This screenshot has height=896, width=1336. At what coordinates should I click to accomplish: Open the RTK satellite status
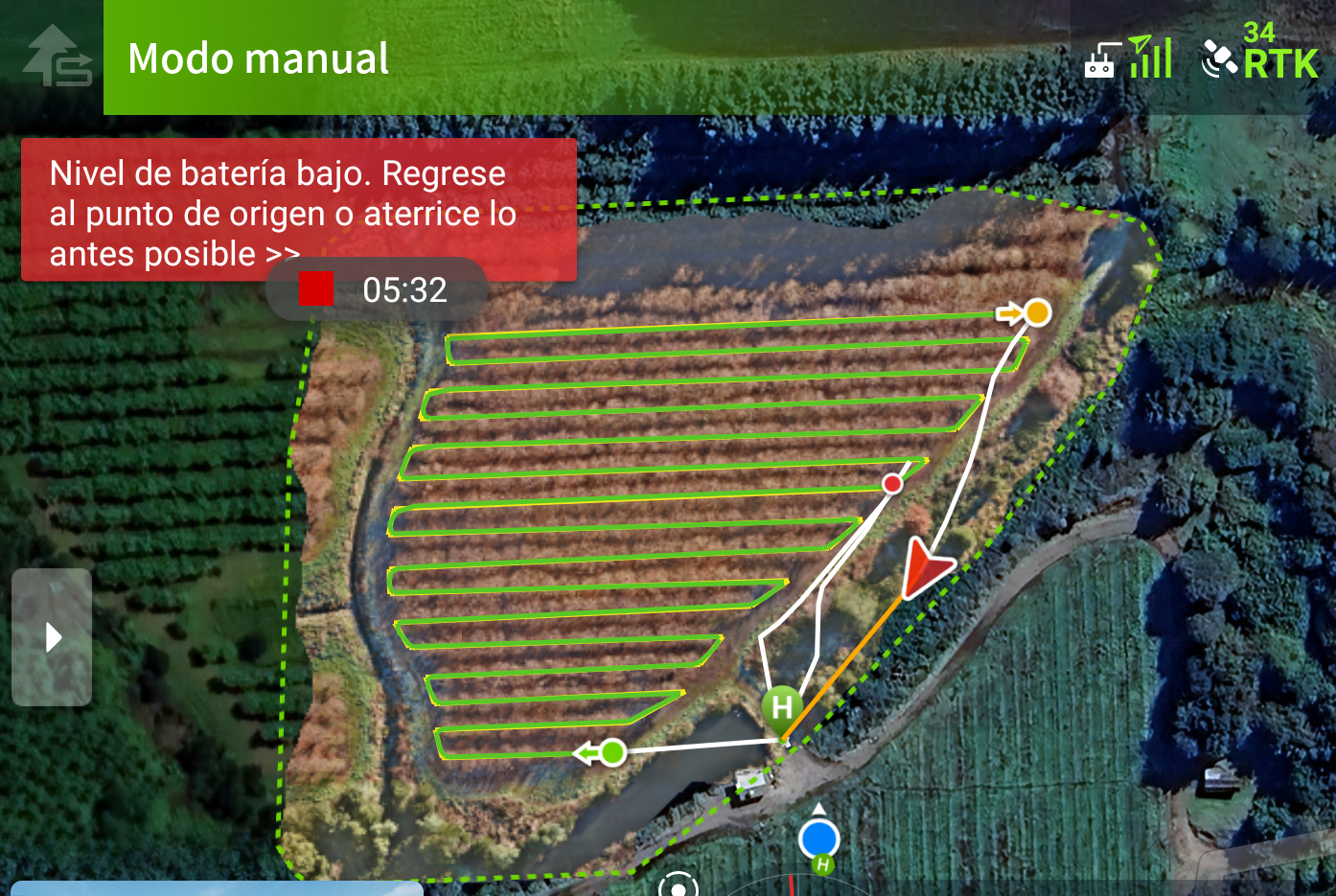[1262, 56]
